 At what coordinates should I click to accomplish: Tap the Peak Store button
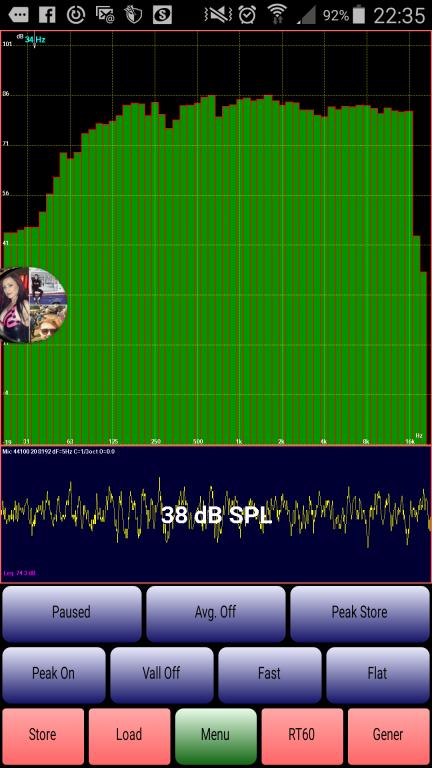pos(360,614)
